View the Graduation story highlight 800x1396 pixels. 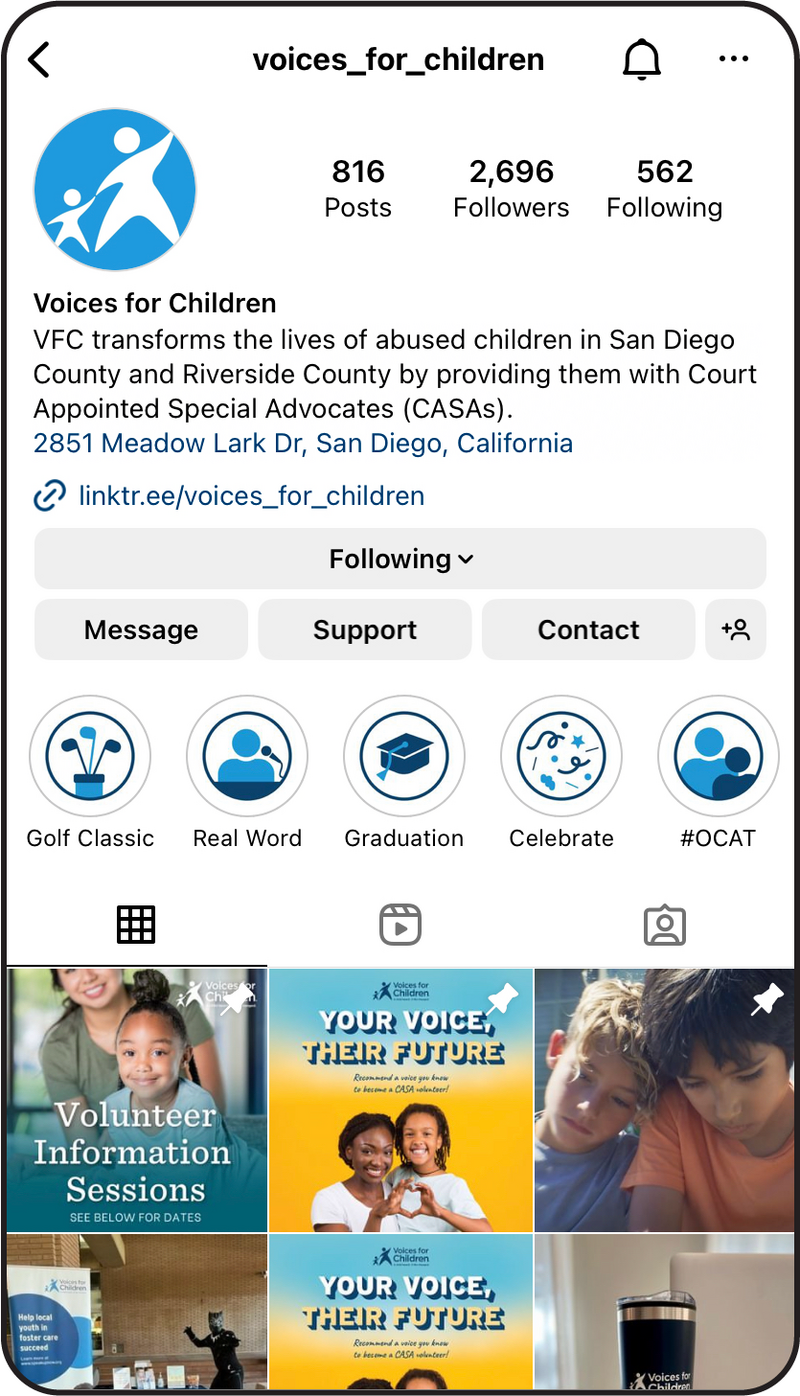[404, 757]
